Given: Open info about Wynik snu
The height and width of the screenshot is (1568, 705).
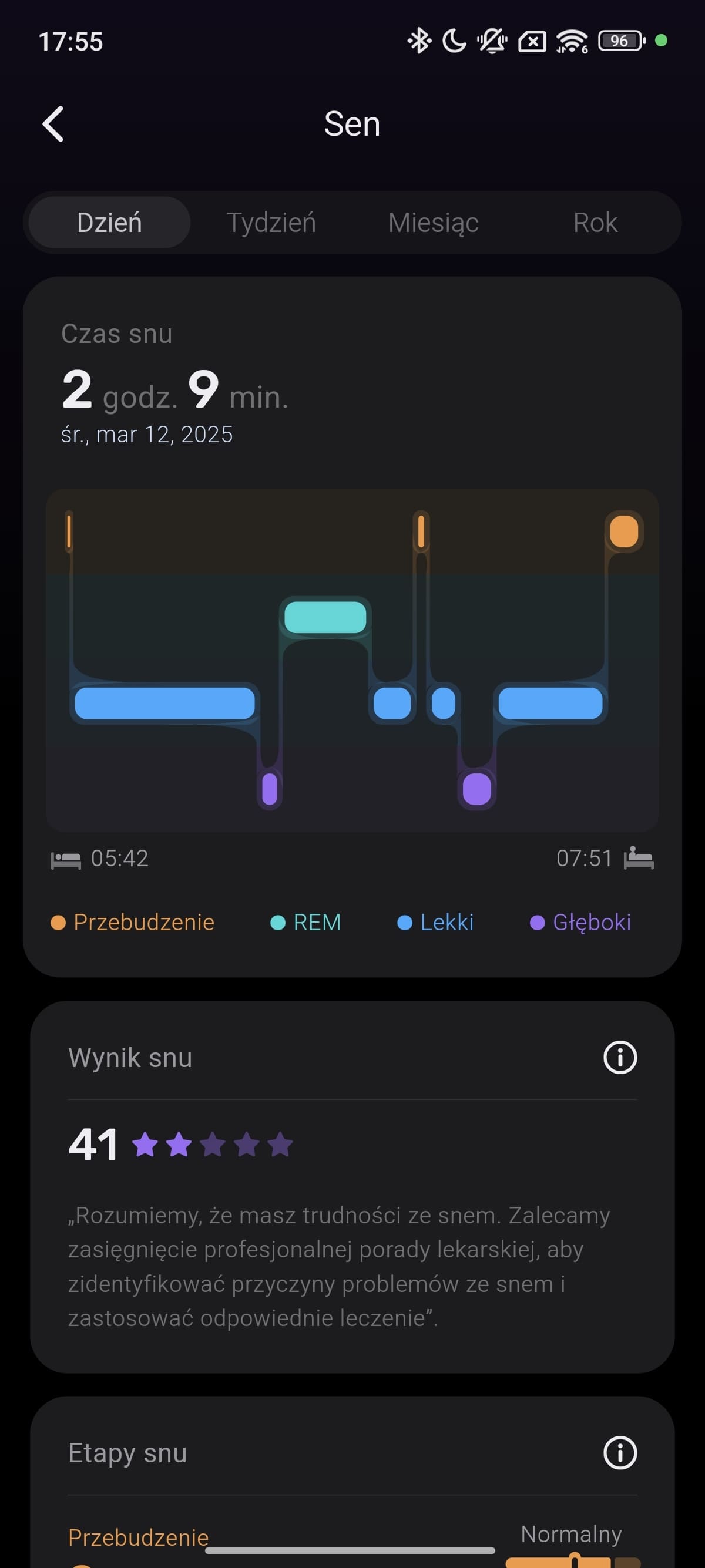Looking at the screenshot, I should click(620, 1058).
